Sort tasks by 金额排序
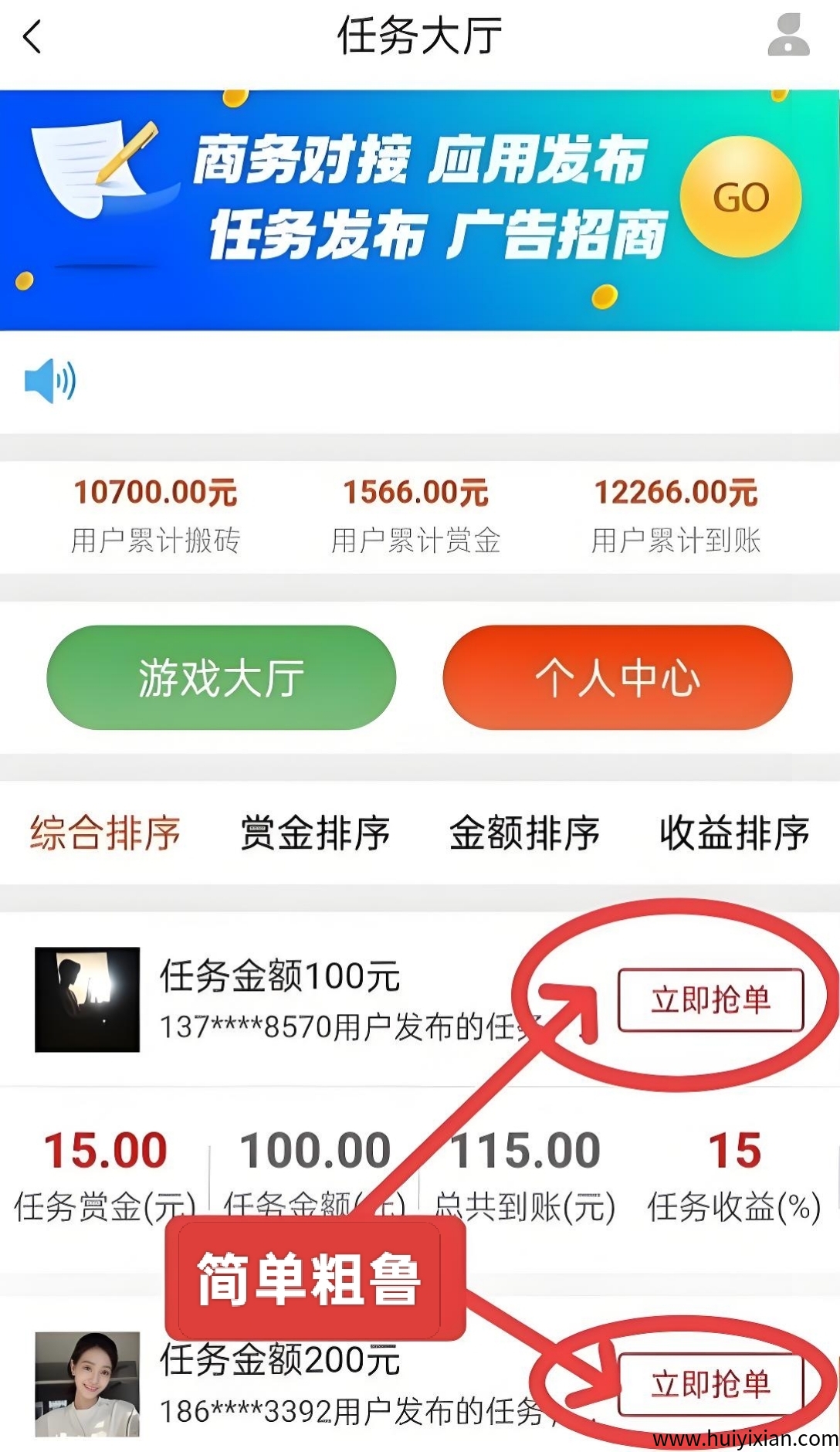 [x=525, y=833]
